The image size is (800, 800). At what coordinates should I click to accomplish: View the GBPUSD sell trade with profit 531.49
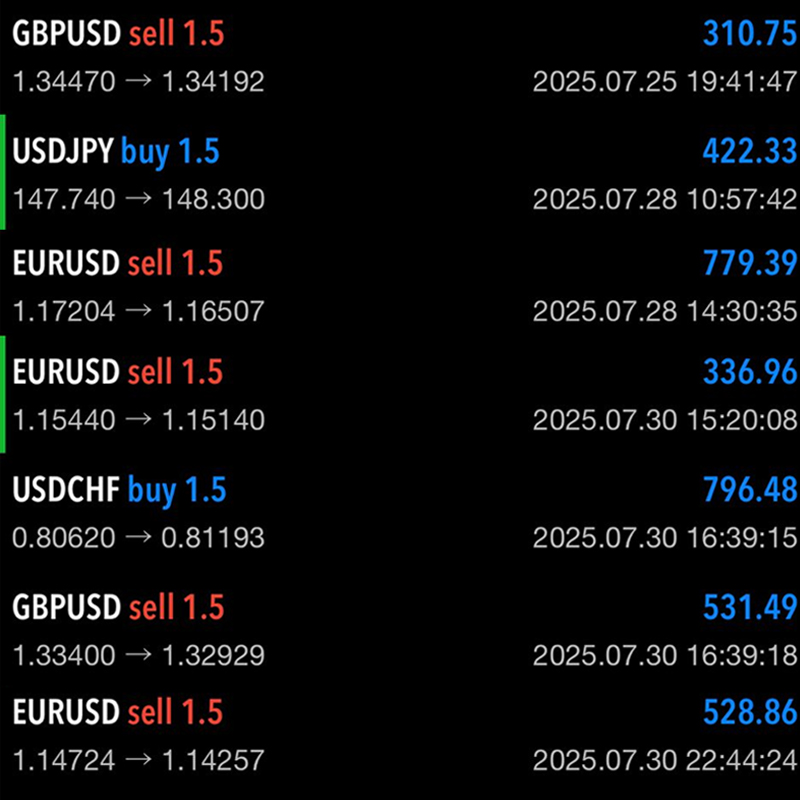(x=400, y=630)
